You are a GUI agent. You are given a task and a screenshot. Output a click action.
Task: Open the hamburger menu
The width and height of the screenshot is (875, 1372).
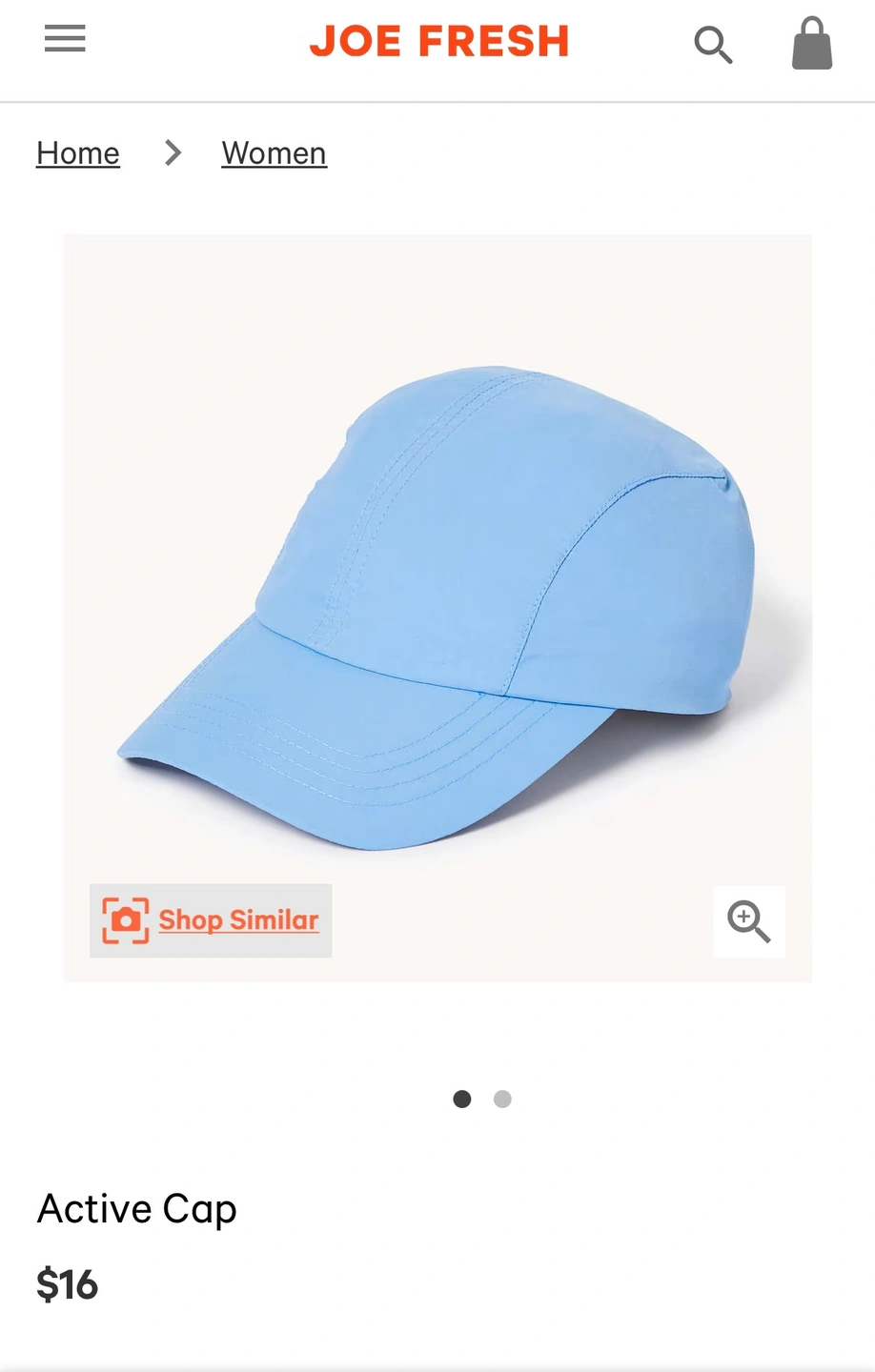click(x=65, y=40)
